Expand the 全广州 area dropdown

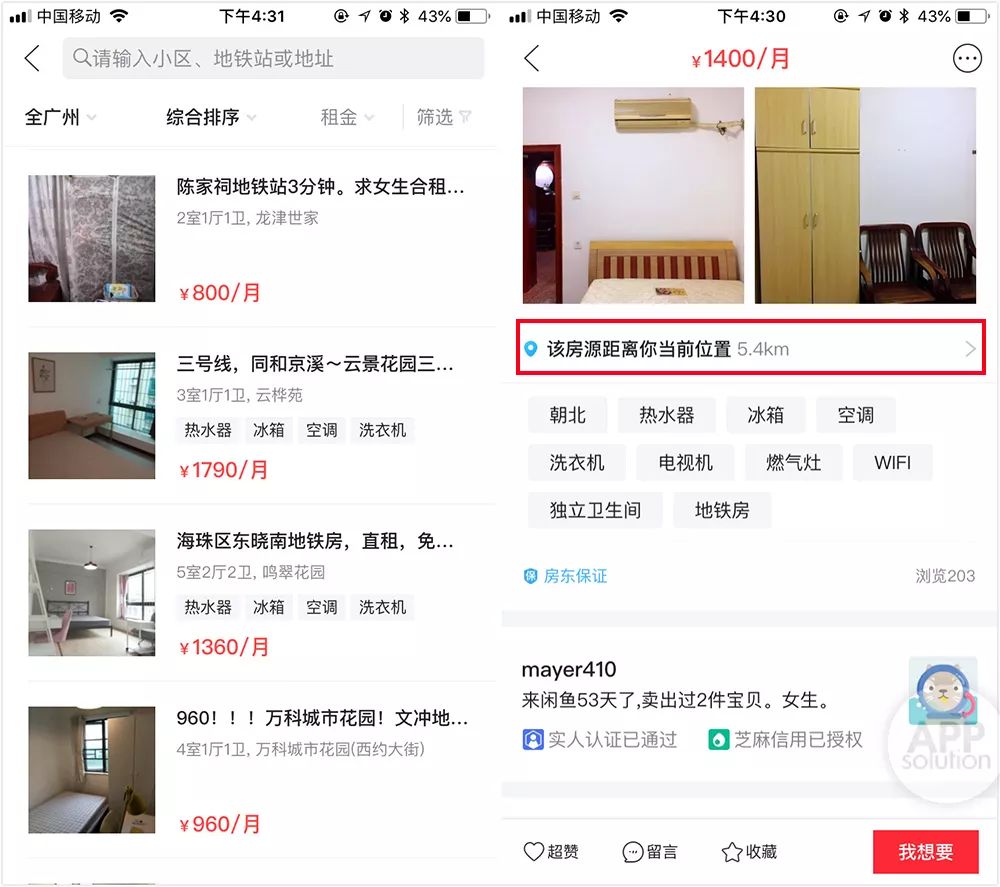click(x=60, y=117)
